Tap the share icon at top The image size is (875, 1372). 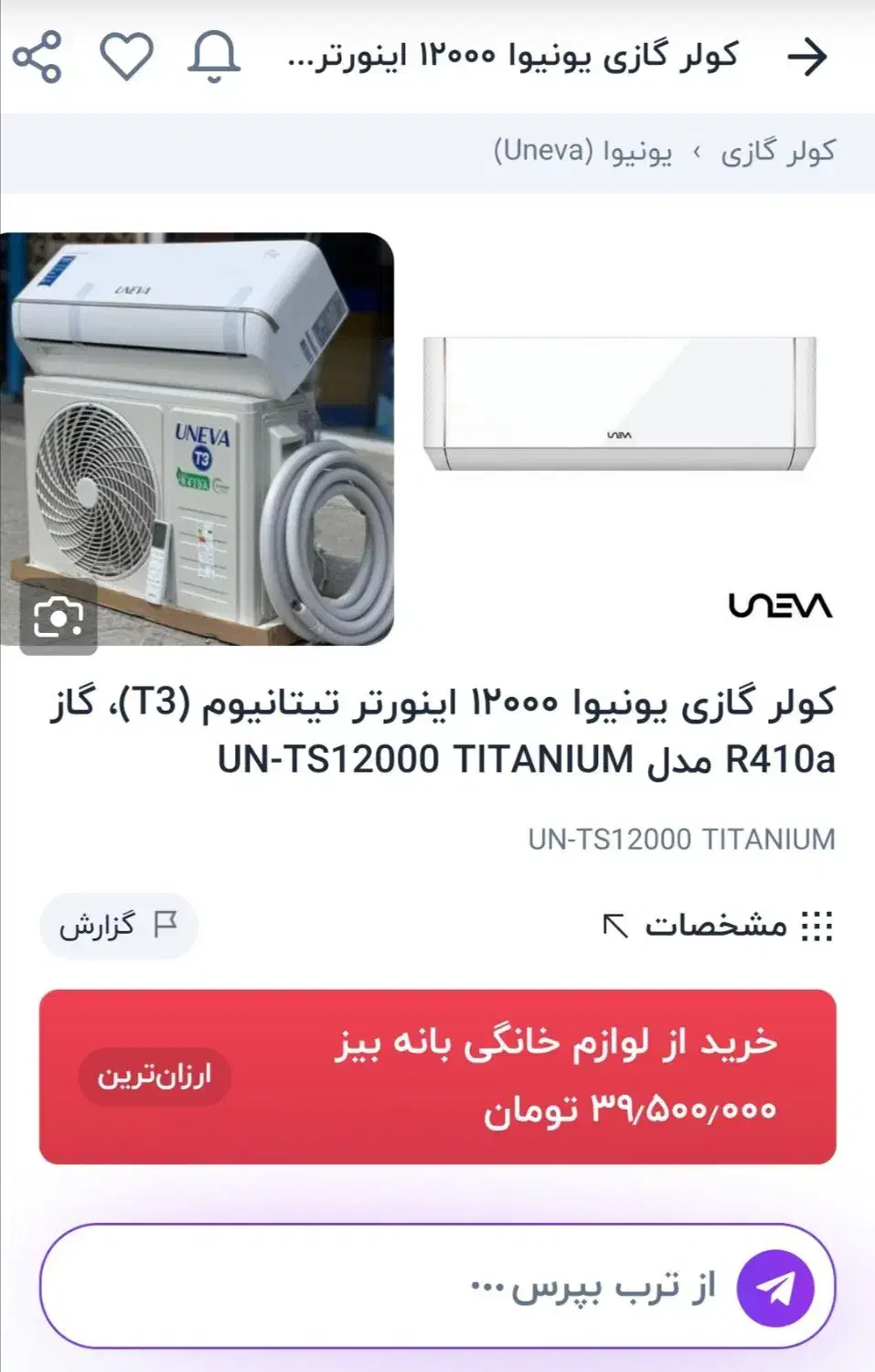(x=38, y=59)
